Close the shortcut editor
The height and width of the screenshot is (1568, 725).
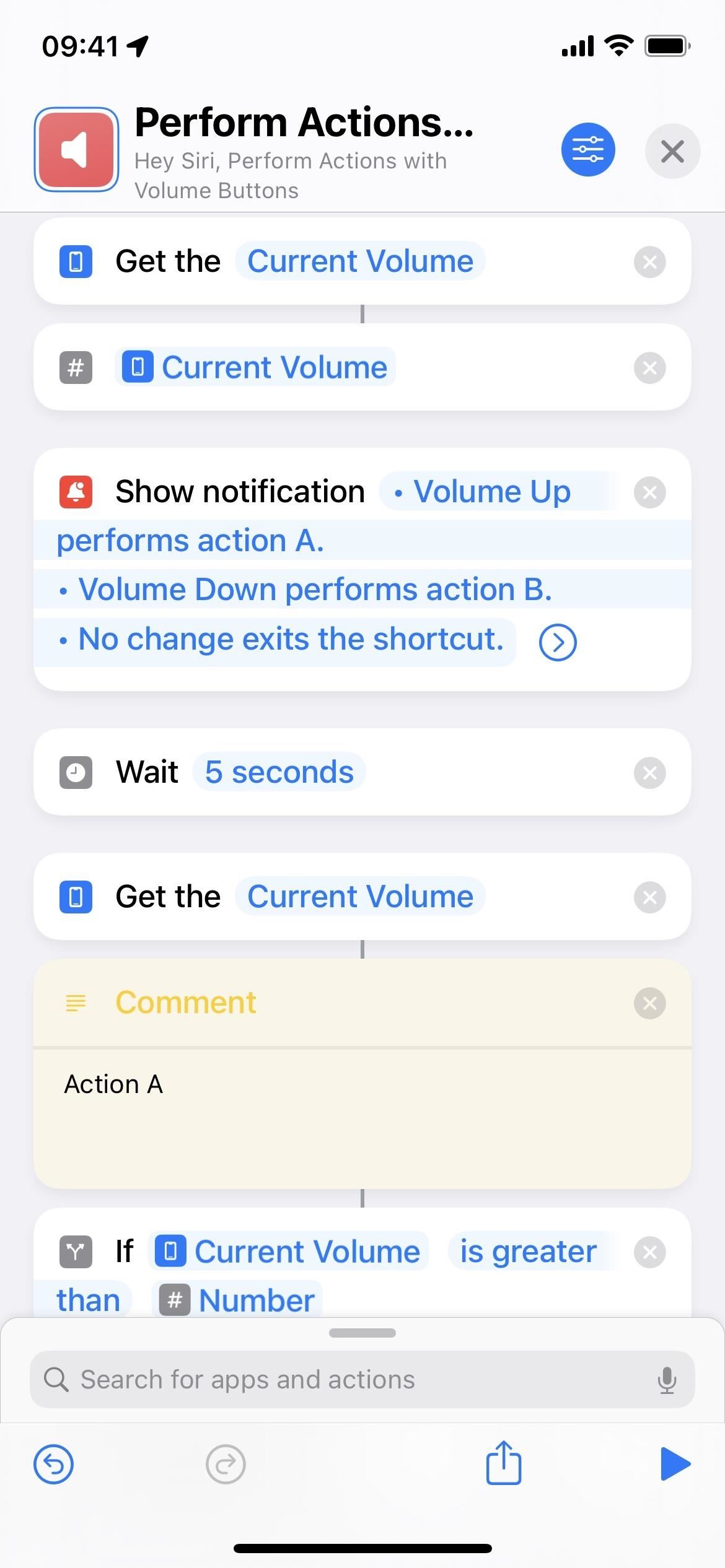[672, 150]
